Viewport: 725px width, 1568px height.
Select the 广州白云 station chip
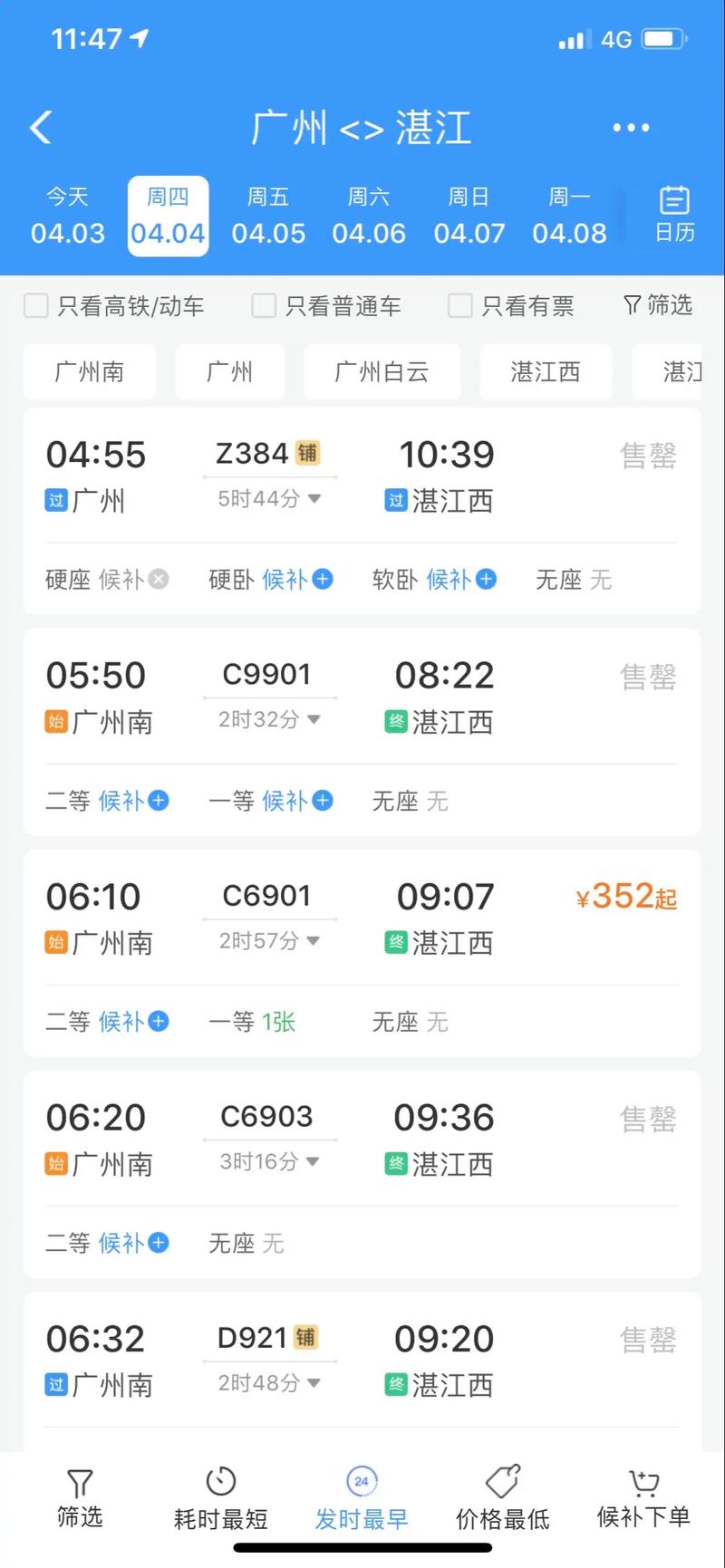tap(382, 371)
